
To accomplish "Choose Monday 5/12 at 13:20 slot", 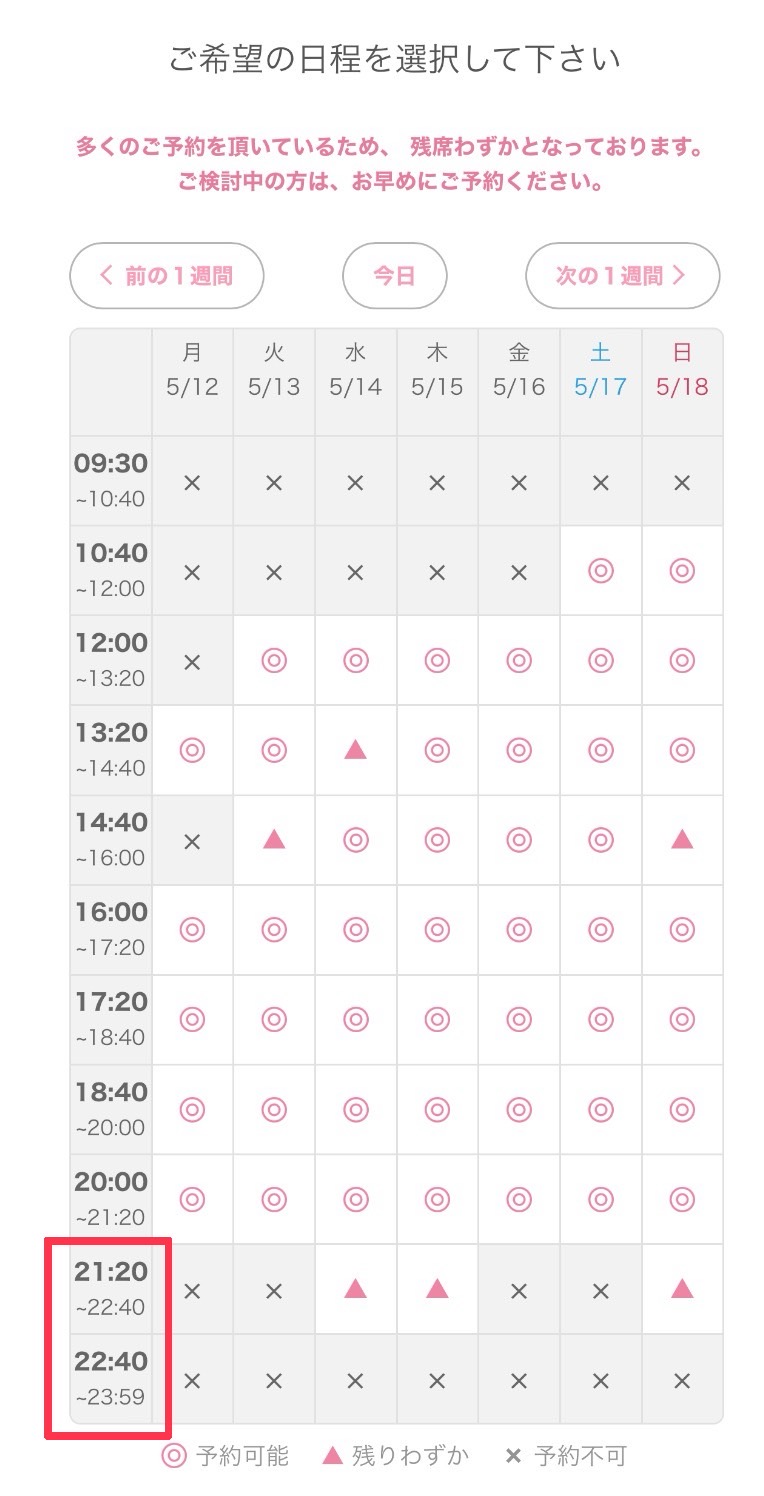I will (x=192, y=750).
